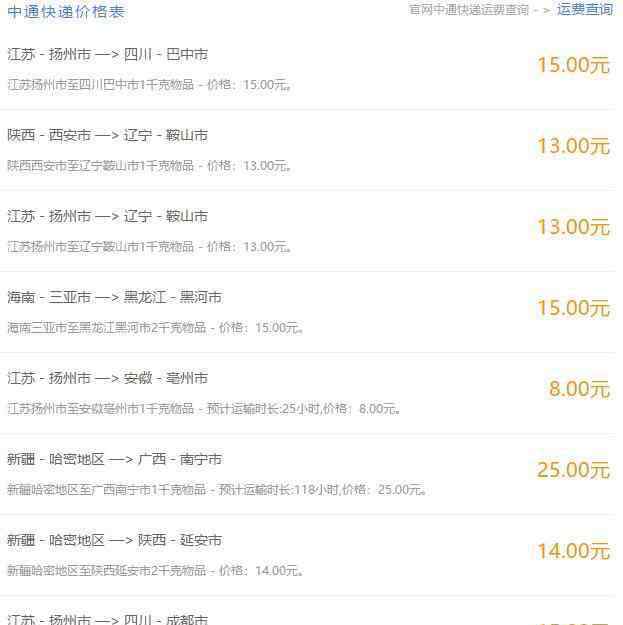Select the 扬州市 to 鞍山市 route
The height and width of the screenshot is (625, 623).
(x=108, y=217)
